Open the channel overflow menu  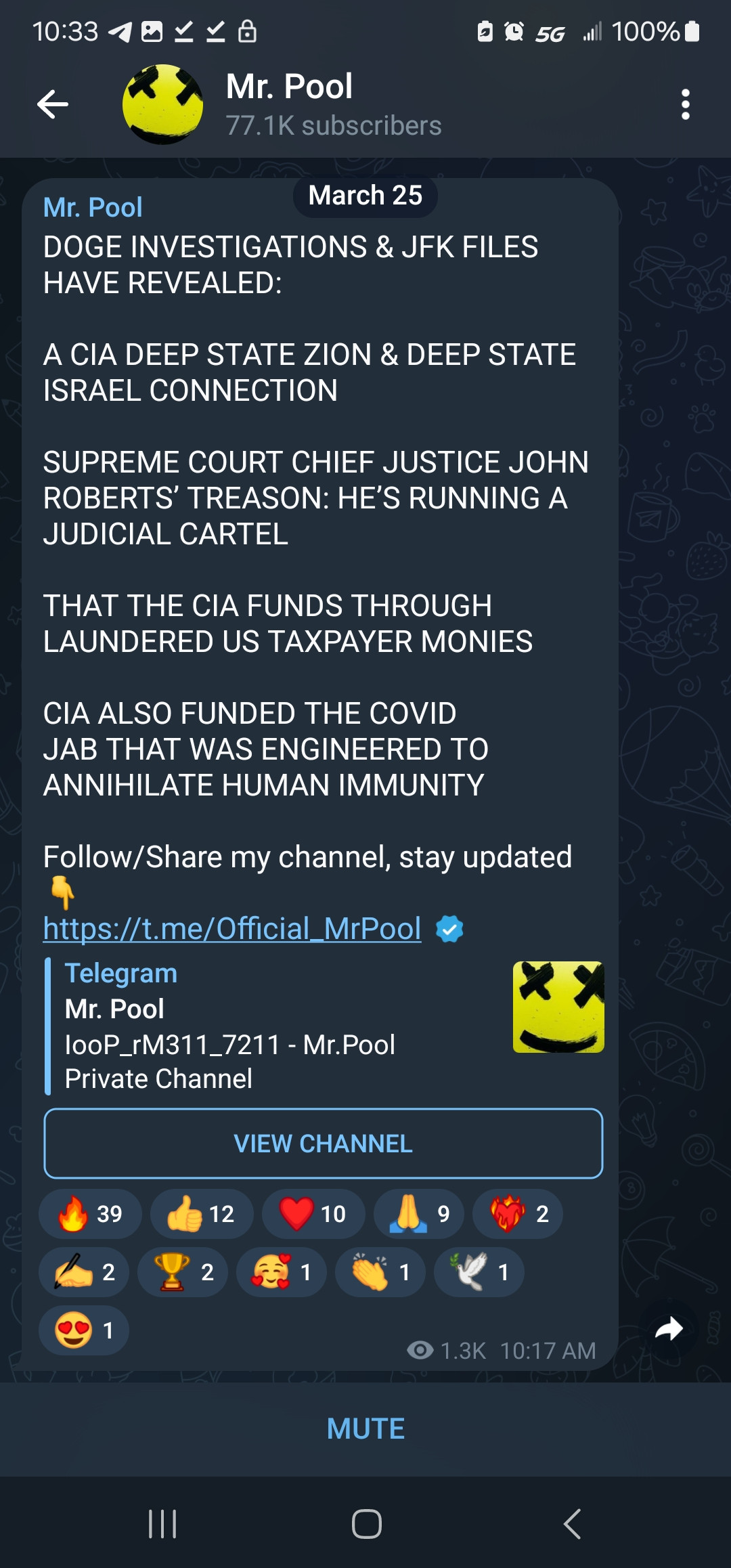(685, 104)
